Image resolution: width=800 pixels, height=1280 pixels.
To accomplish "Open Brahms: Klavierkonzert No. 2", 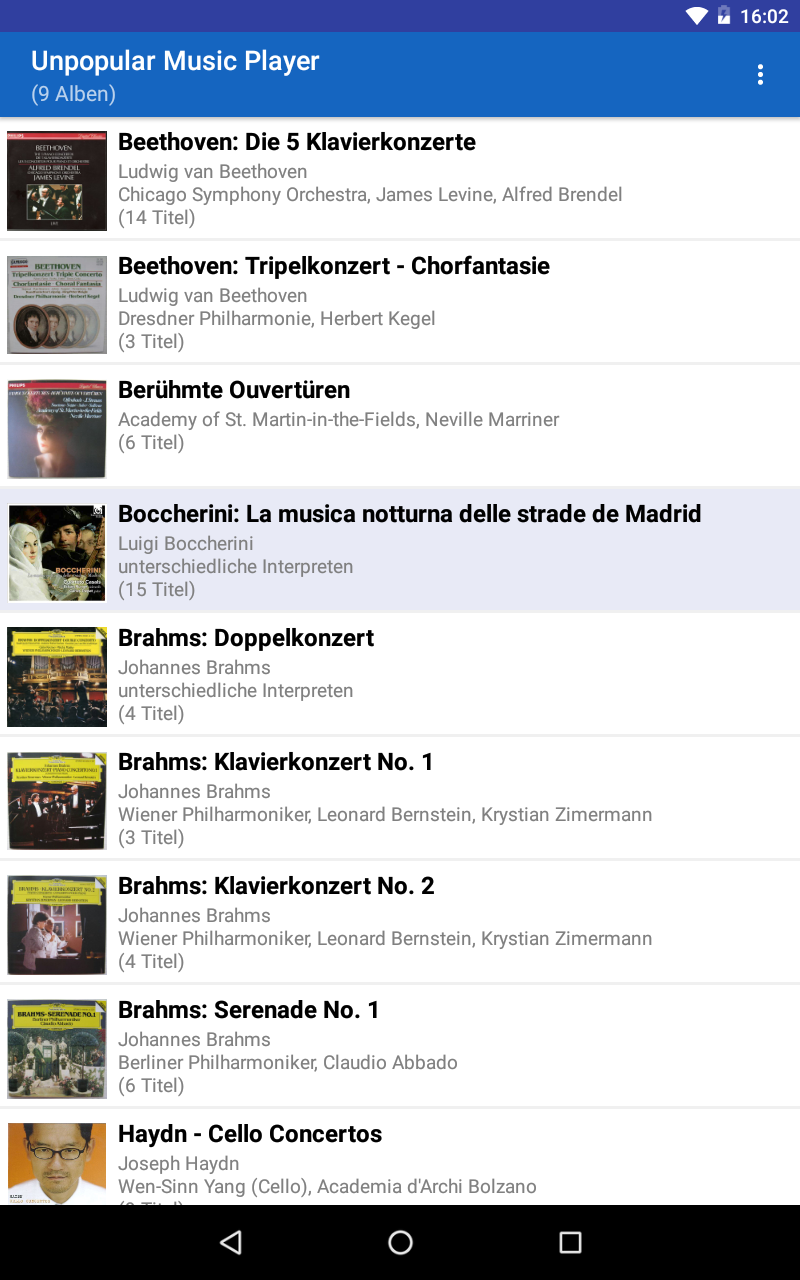I will click(x=400, y=923).
